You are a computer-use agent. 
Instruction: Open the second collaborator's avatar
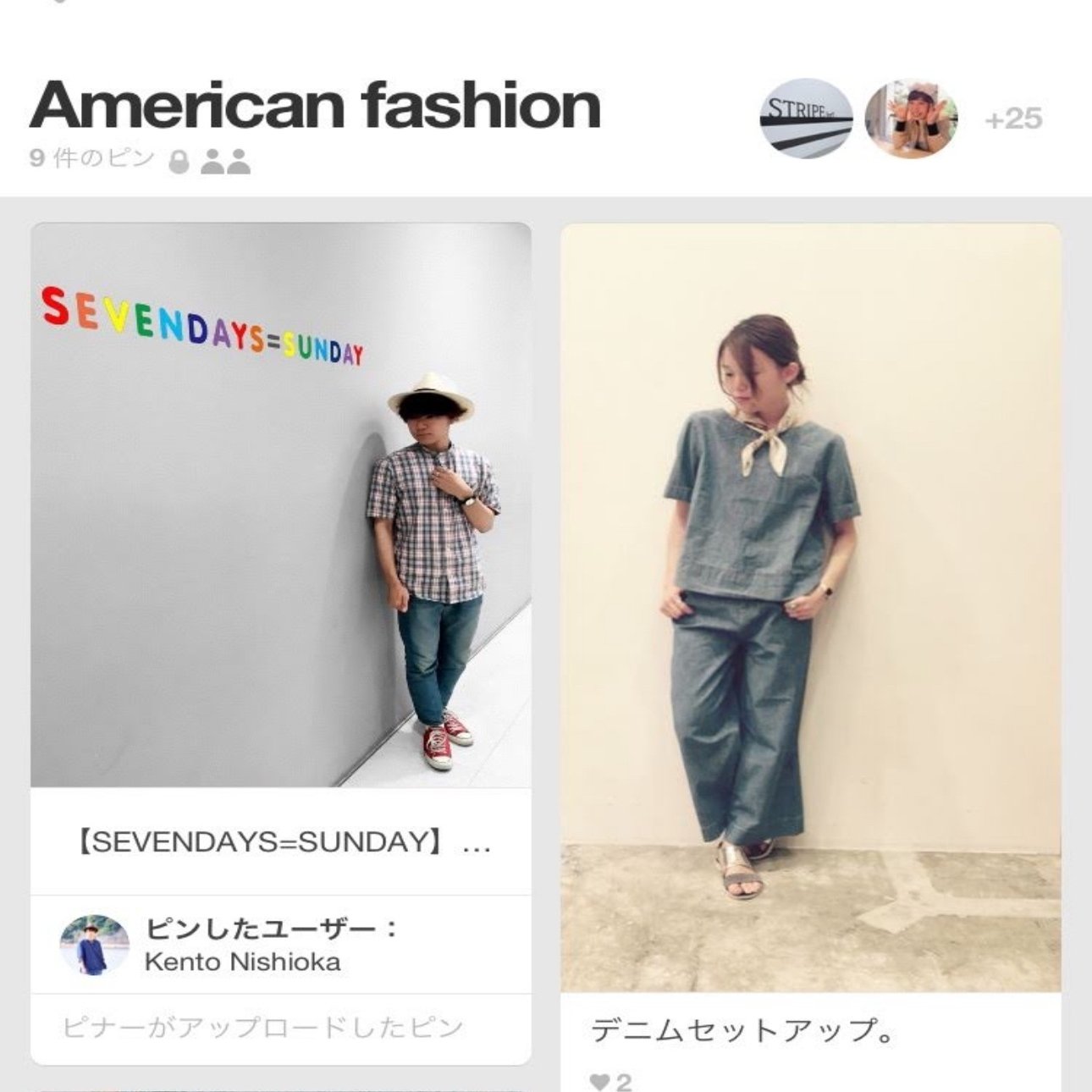pyautogui.click(x=911, y=119)
